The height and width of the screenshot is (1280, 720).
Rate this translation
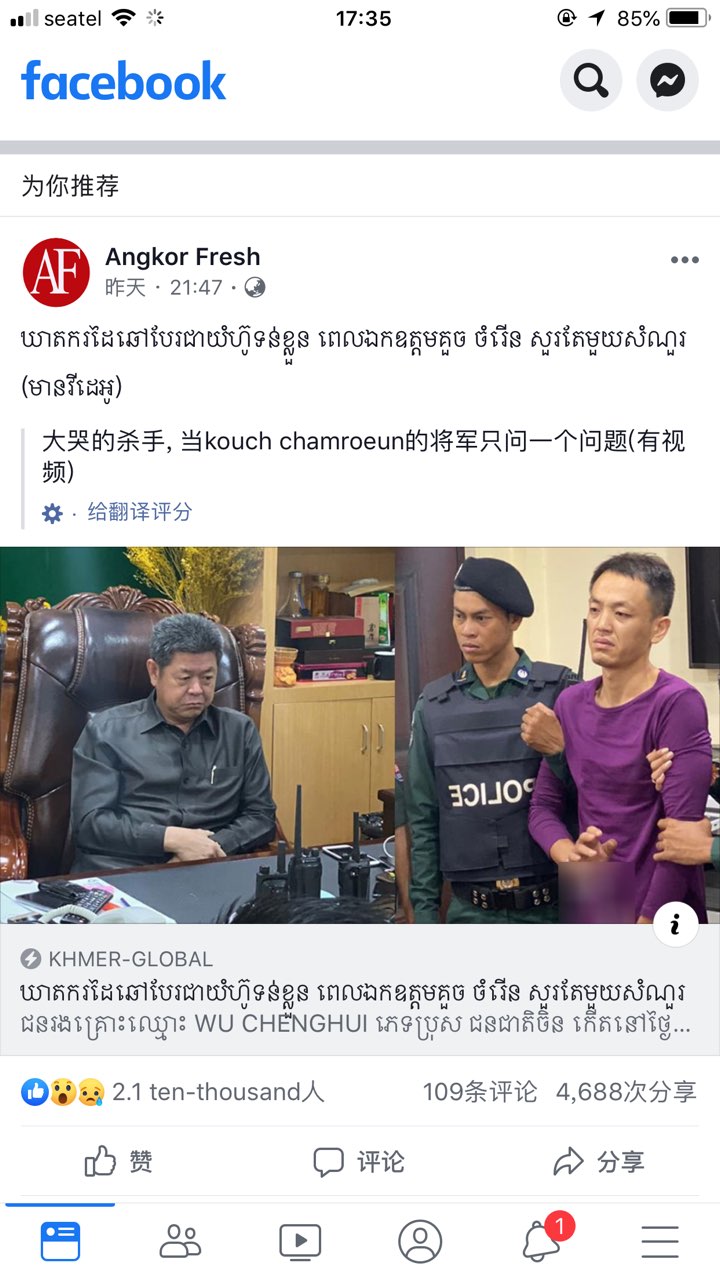coord(139,512)
